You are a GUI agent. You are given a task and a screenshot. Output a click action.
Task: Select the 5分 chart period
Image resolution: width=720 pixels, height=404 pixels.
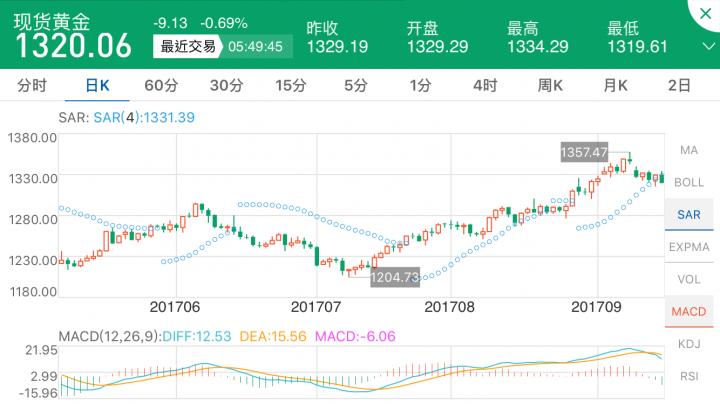pos(356,86)
